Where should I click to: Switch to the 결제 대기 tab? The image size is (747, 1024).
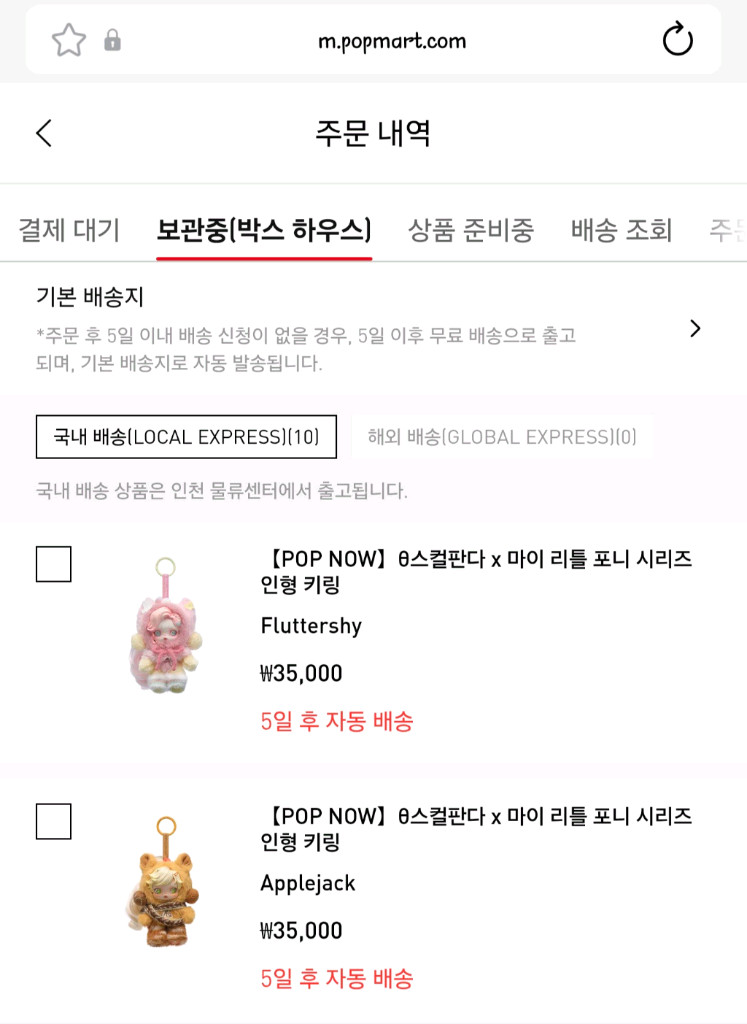[x=69, y=230]
